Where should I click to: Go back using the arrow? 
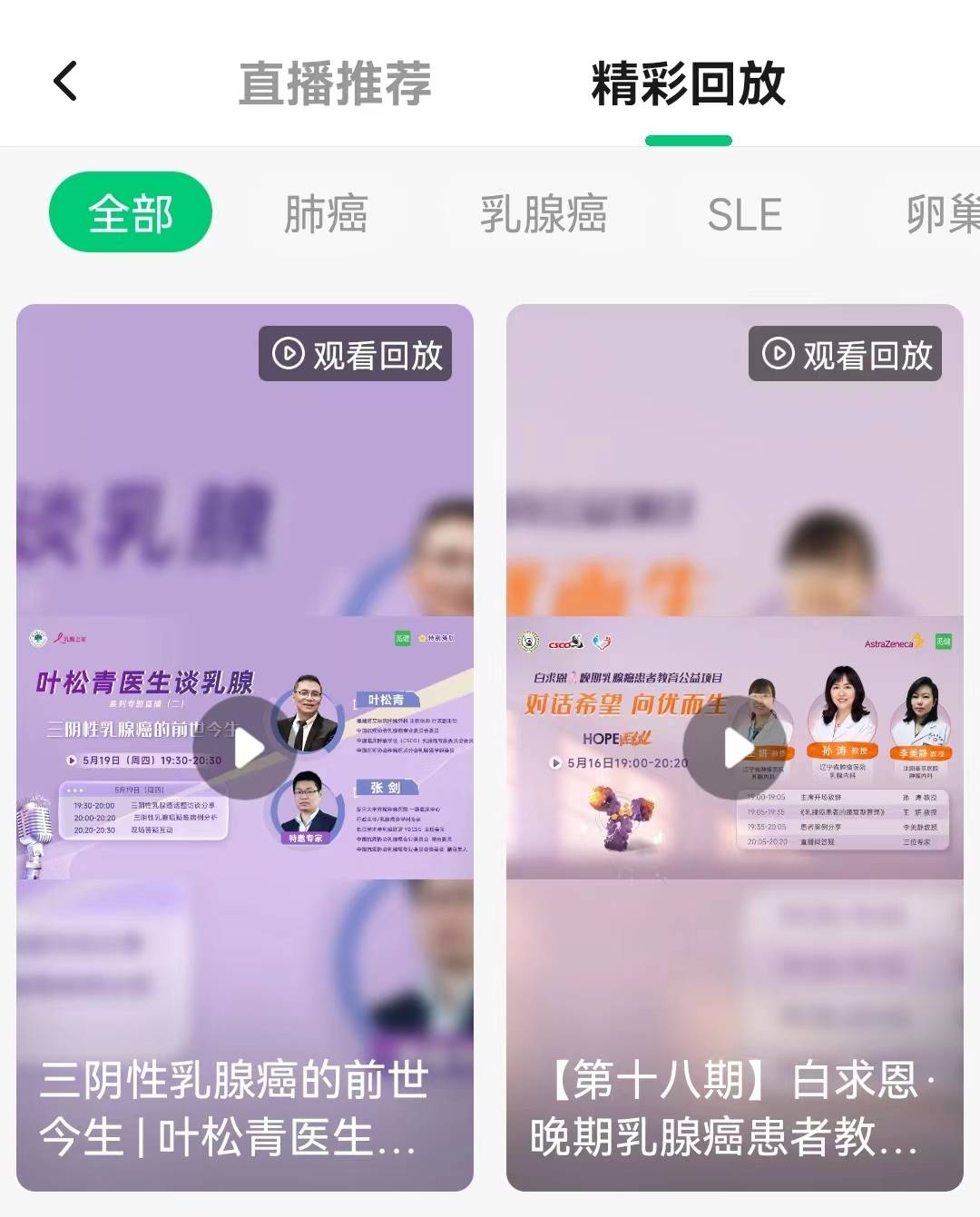click(x=65, y=82)
